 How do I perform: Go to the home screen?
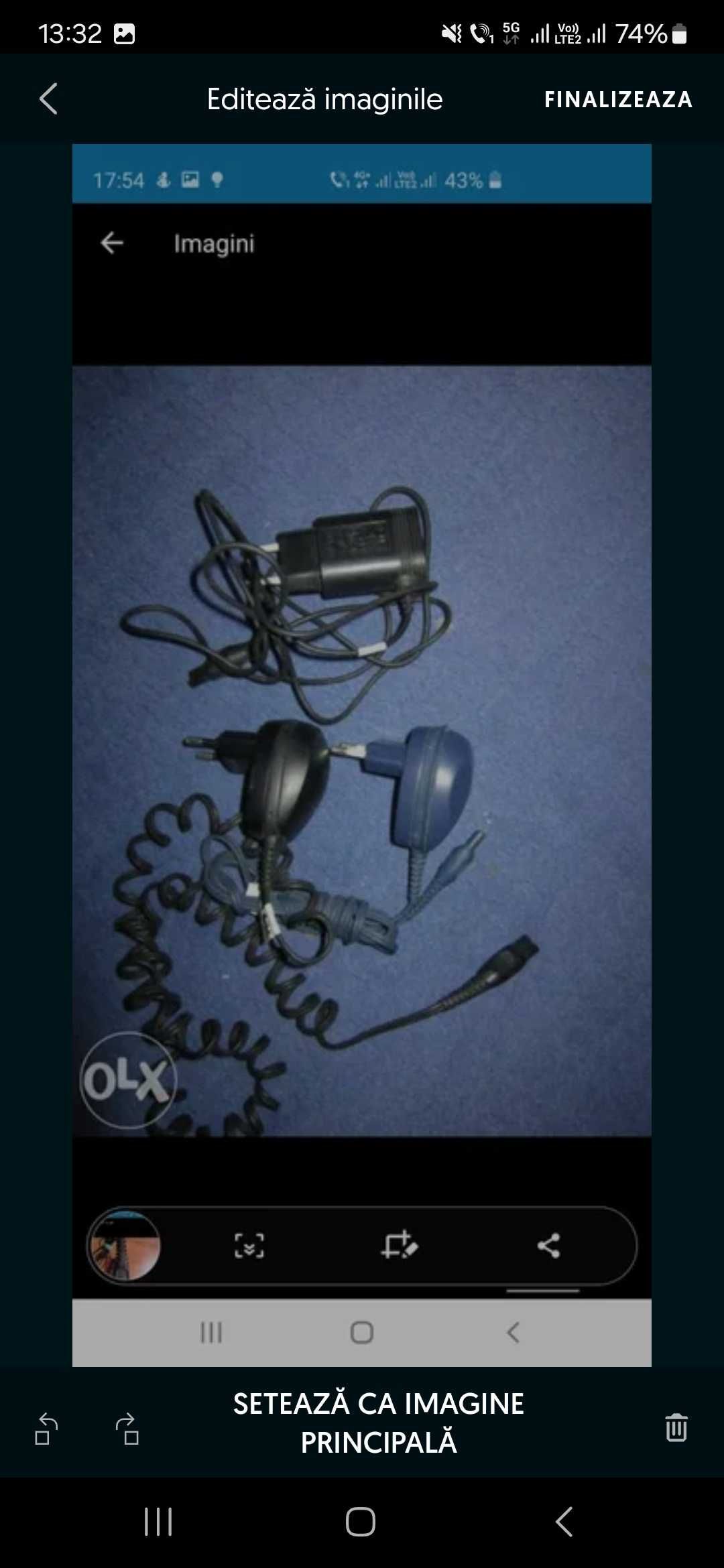pos(361,1522)
